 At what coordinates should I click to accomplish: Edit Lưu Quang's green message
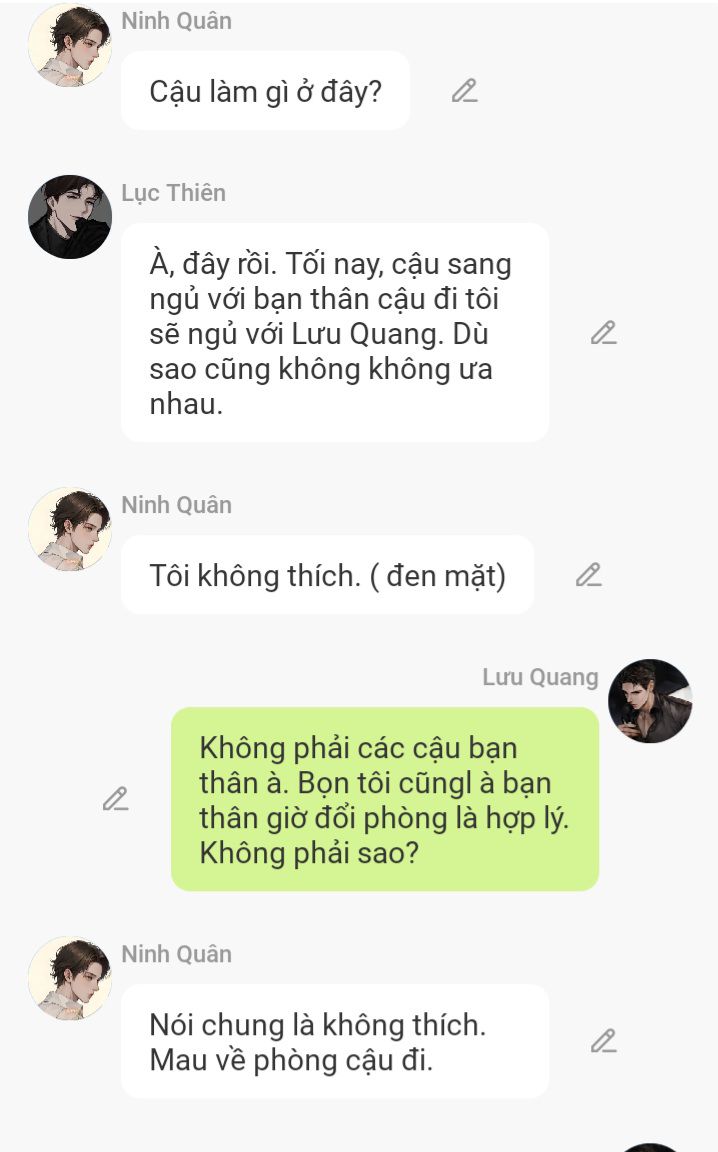115,799
